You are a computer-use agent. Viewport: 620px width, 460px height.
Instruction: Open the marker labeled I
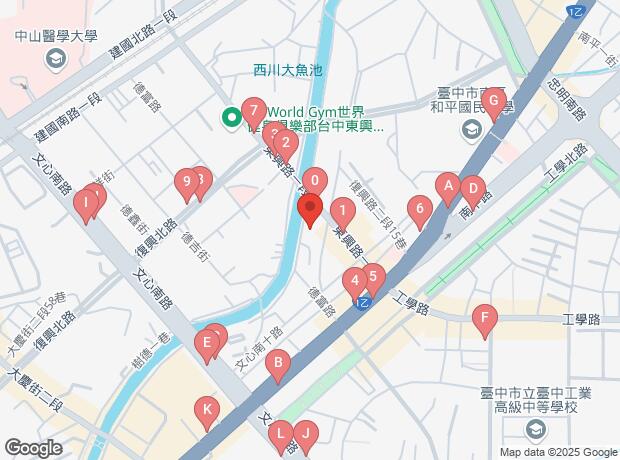click(x=87, y=206)
